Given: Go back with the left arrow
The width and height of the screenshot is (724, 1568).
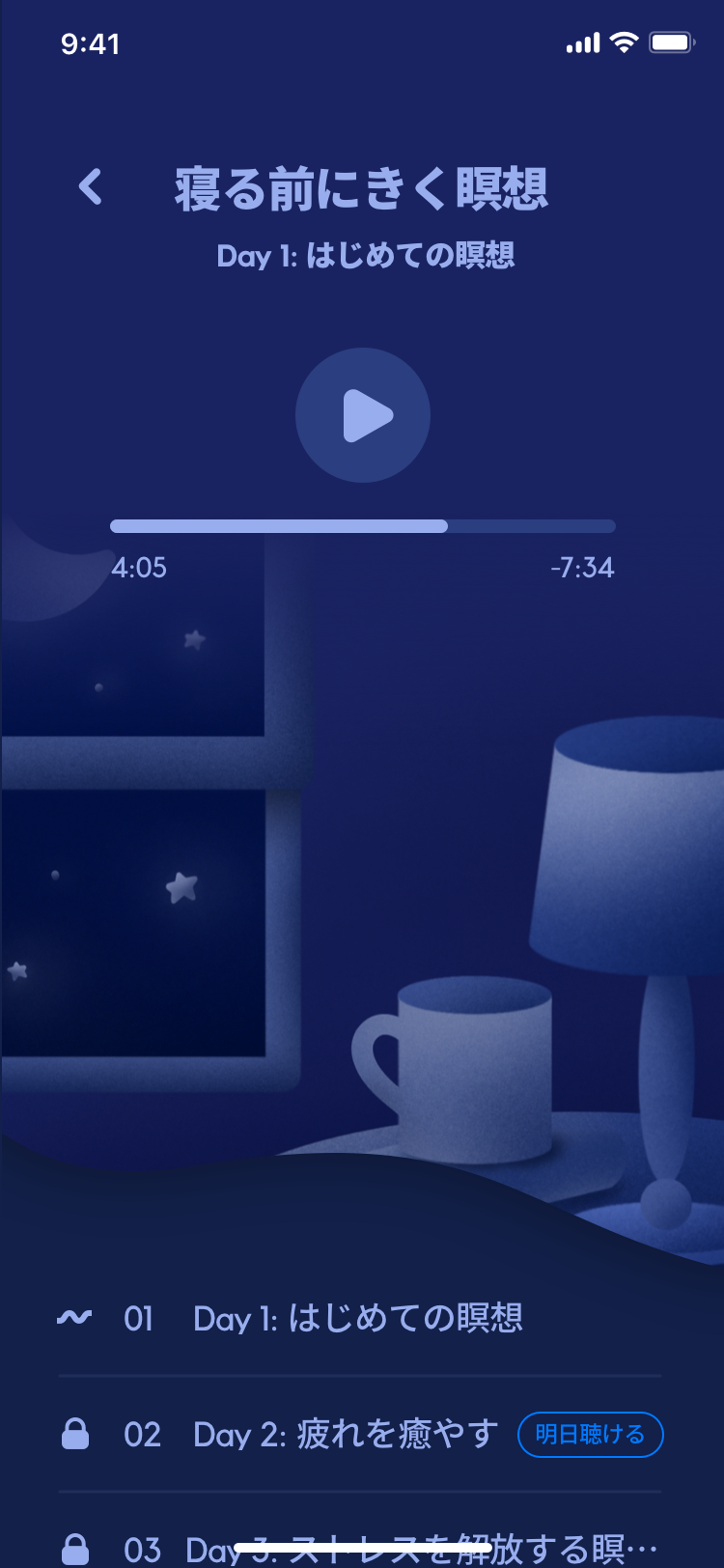Looking at the screenshot, I should pyautogui.click(x=91, y=187).
